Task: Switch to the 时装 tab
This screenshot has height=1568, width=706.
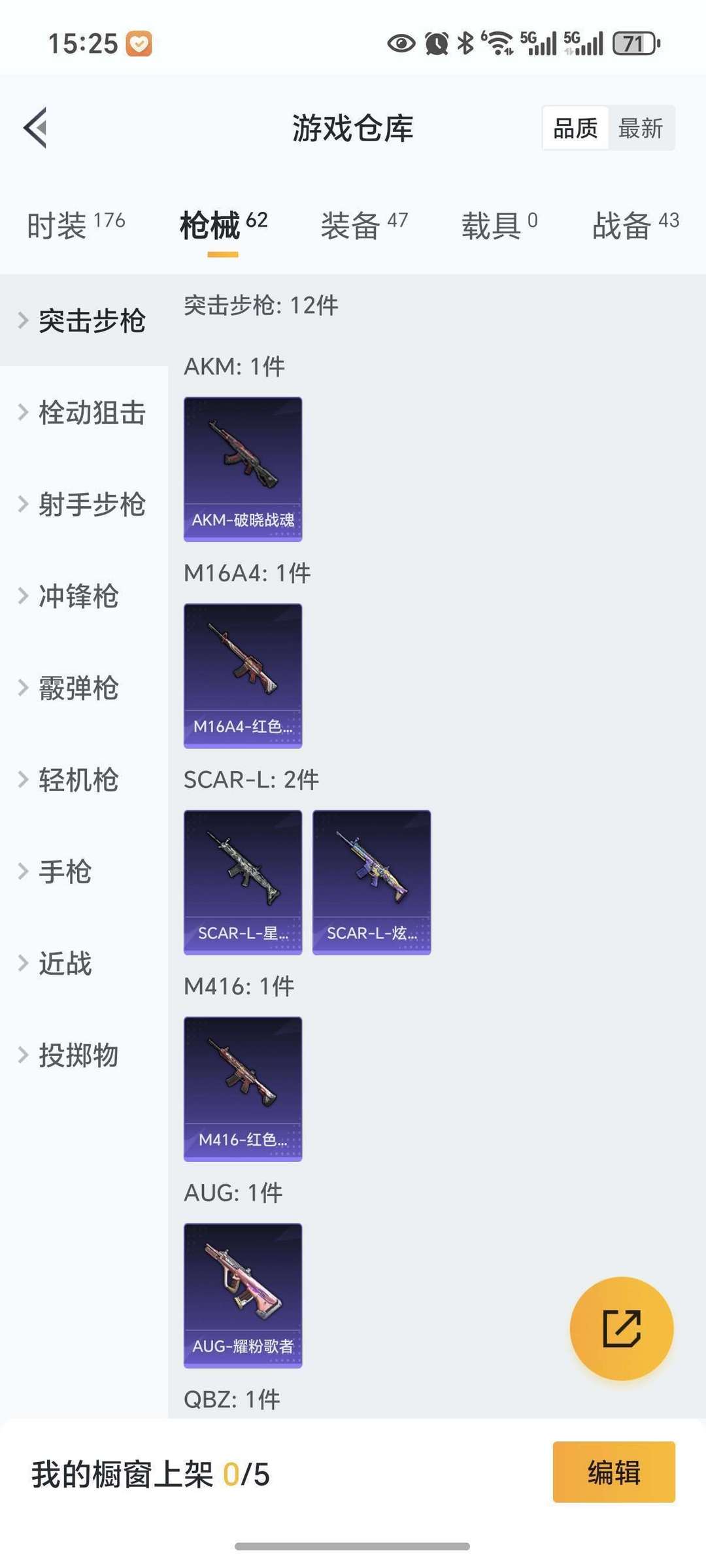Action: pyautogui.click(x=76, y=225)
